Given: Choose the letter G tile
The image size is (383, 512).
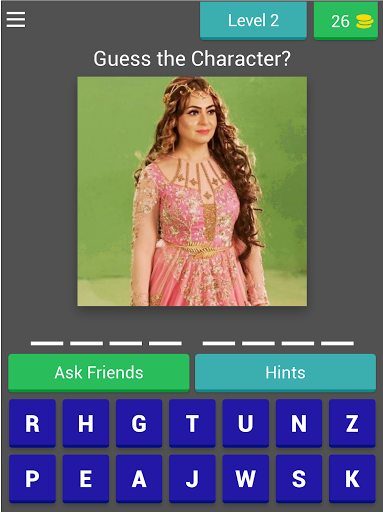Looking at the screenshot, I should (x=139, y=423).
